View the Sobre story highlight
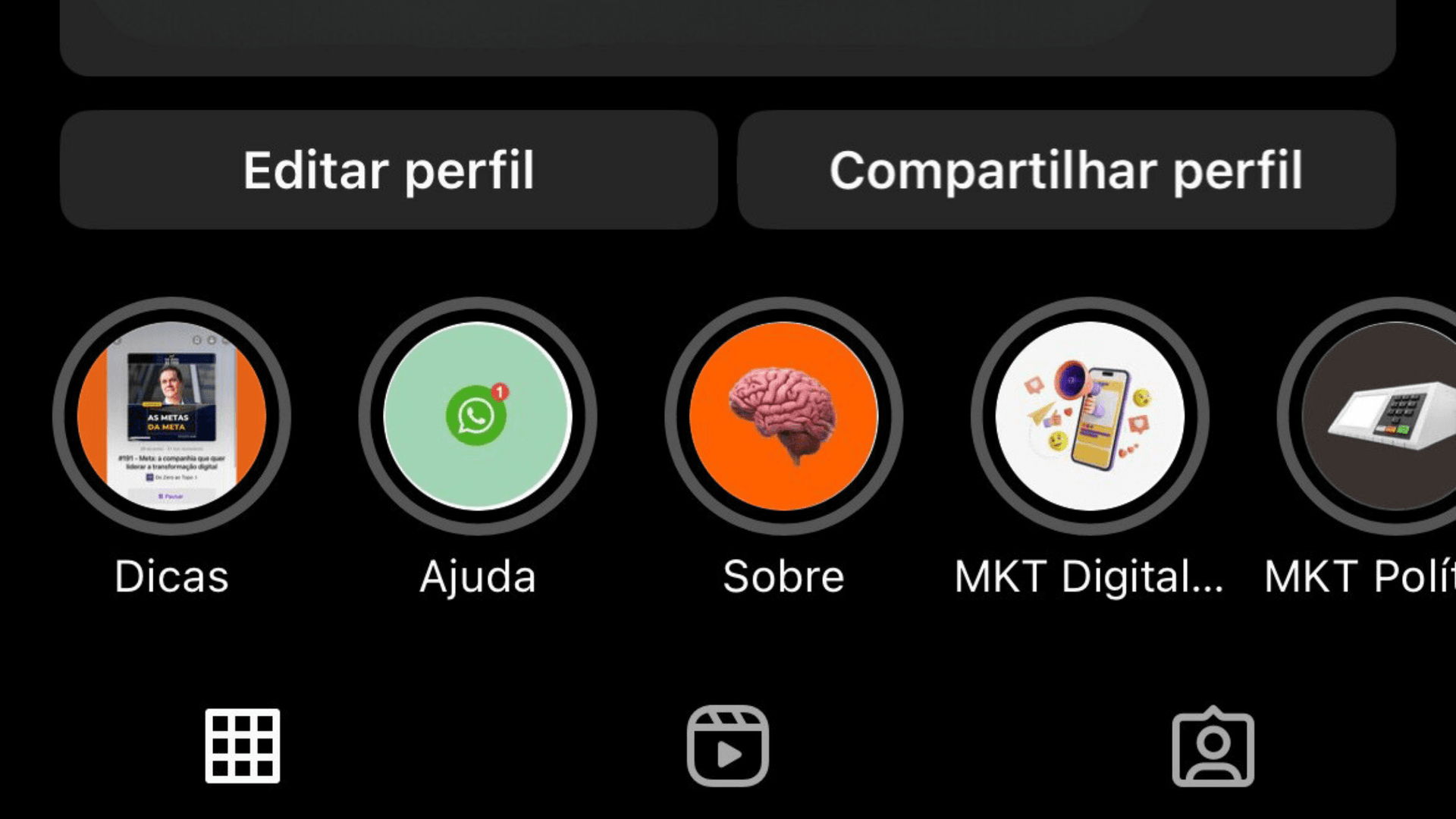This screenshot has height=819, width=1456. (x=783, y=416)
